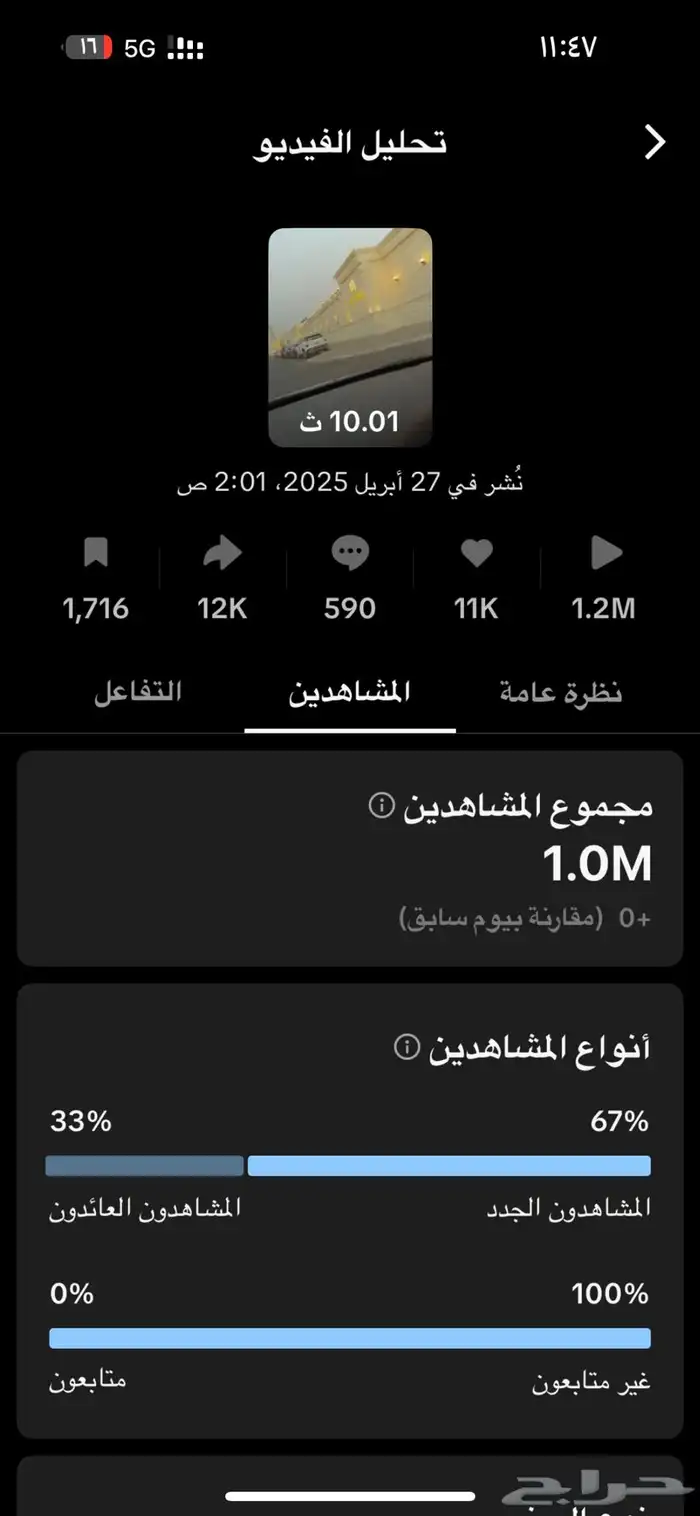Switch to the التفاعل tab
The height and width of the screenshot is (1516, 700).
point(138,693)
